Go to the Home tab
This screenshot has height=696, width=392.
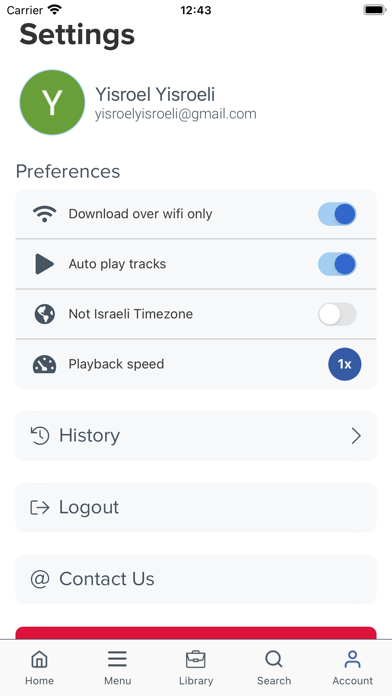39,668
